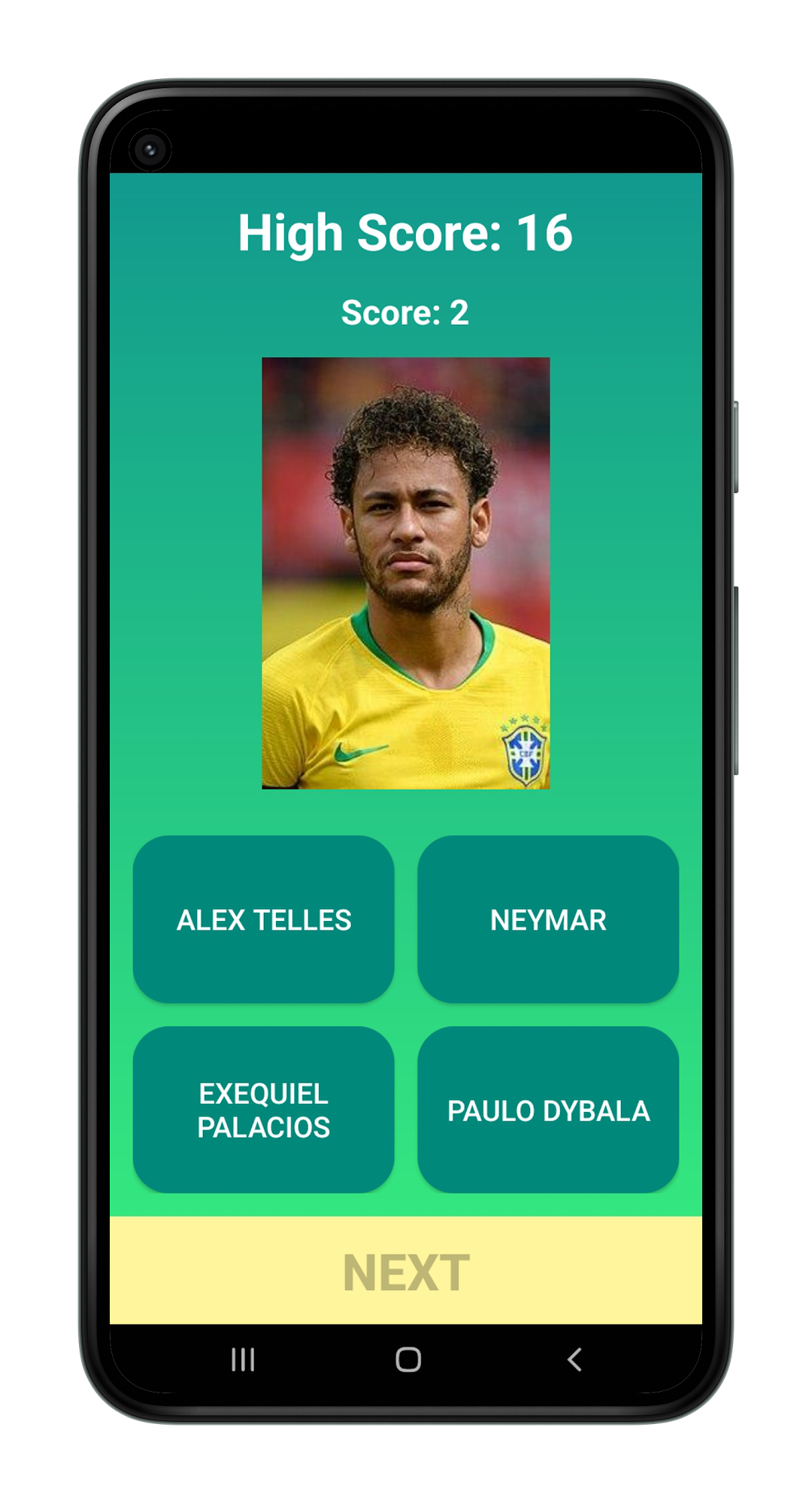Tap NEXT to continue the quiz

pyautogui.click(x=406, y=1271)
